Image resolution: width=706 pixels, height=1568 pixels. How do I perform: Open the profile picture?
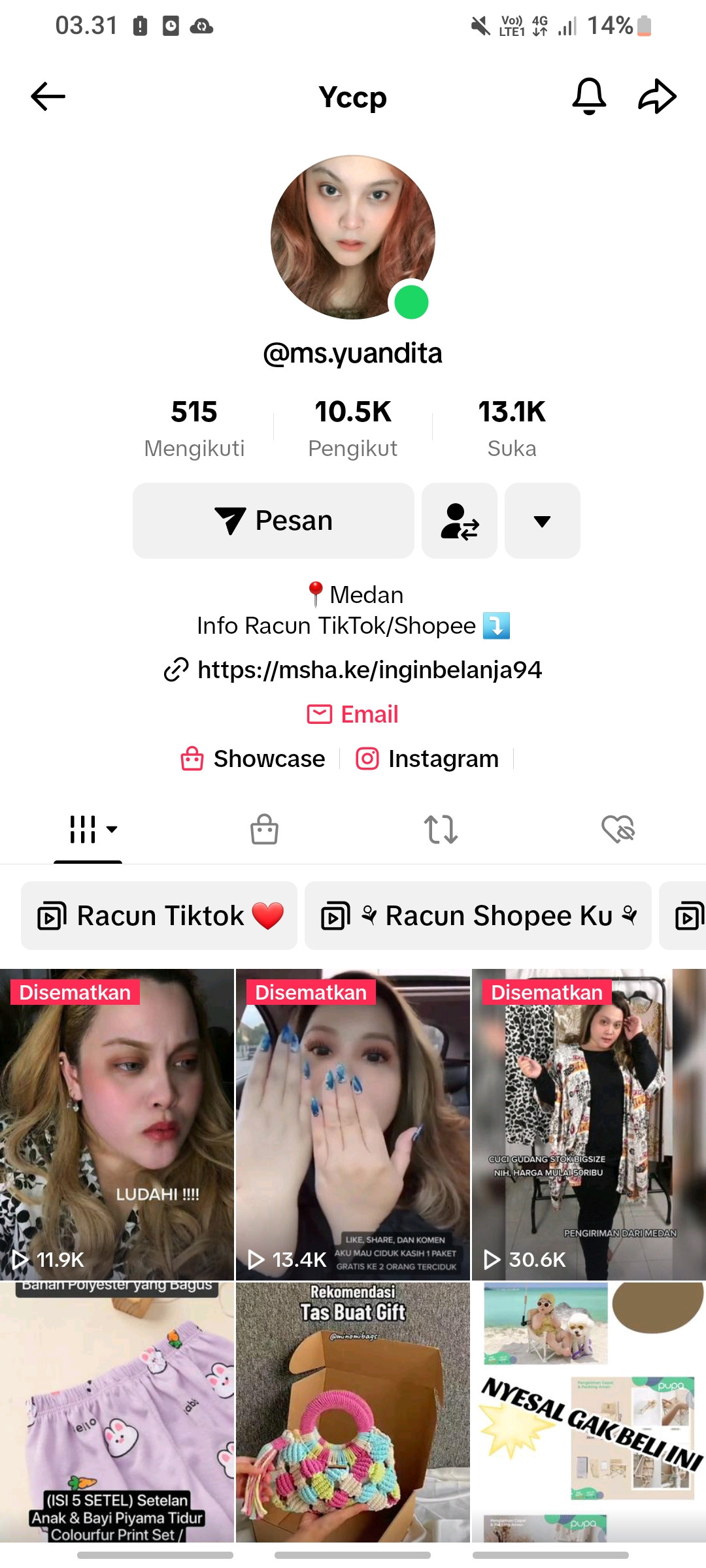click(353, 237)
